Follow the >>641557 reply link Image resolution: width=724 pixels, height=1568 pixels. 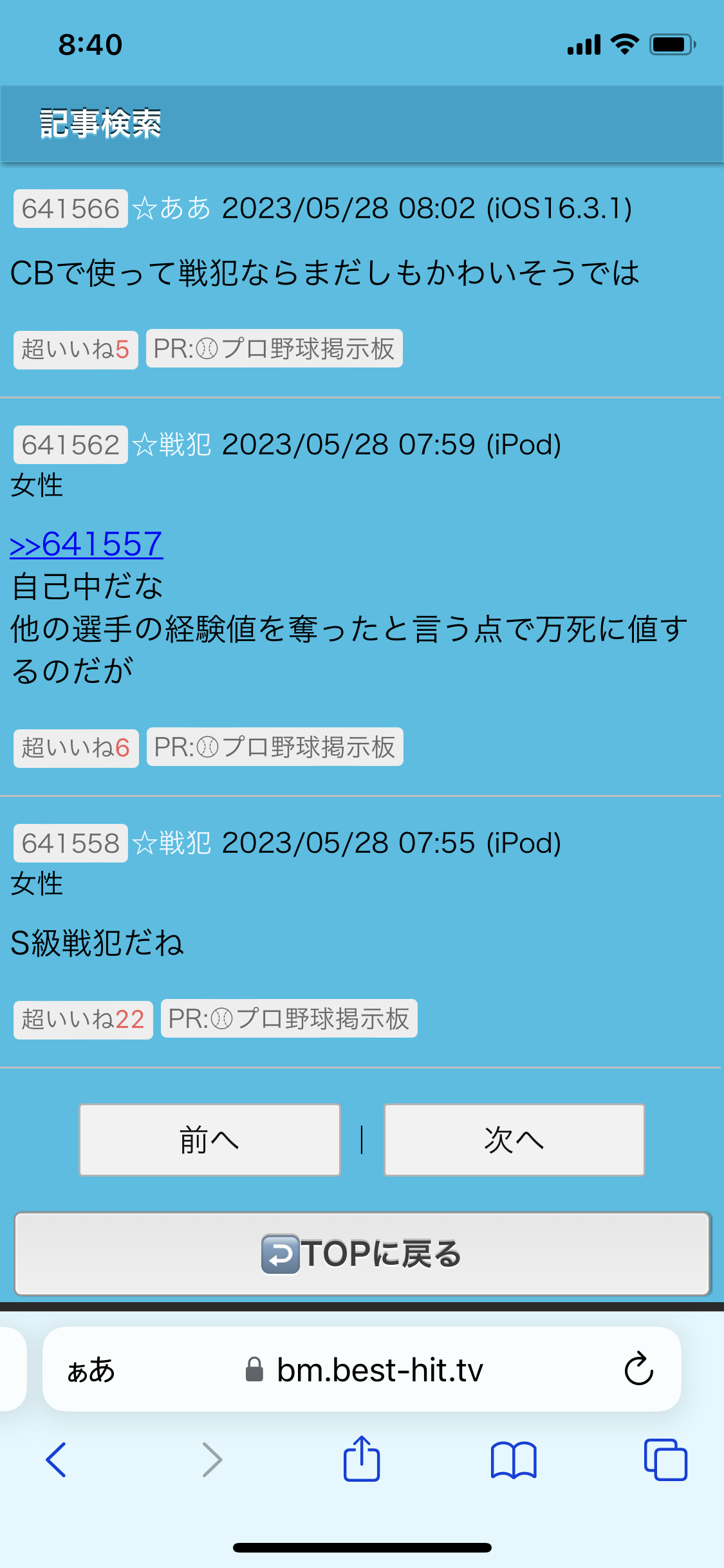coord(86,545)
